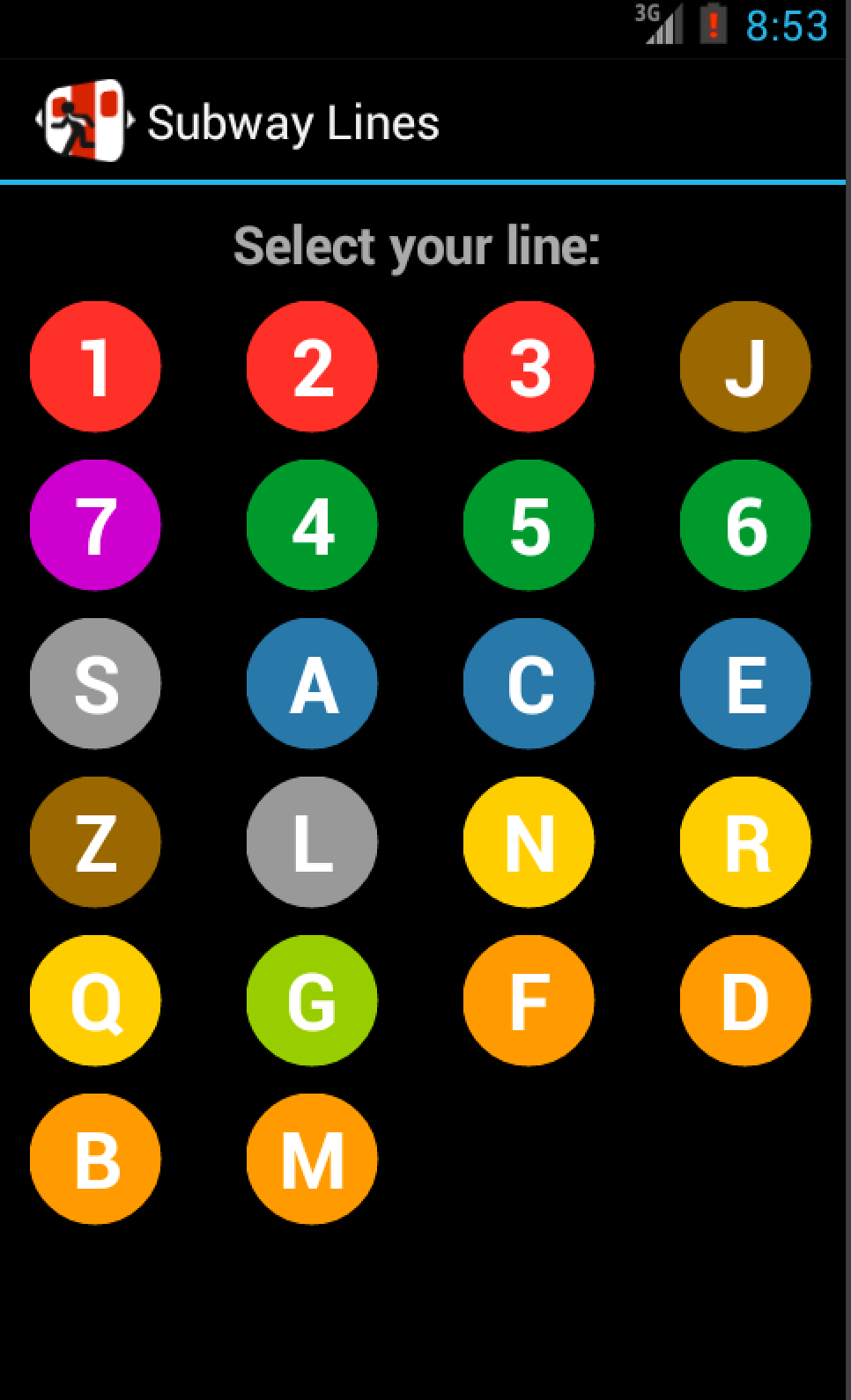
Task: Select the green 4 line
Action: 312,525
